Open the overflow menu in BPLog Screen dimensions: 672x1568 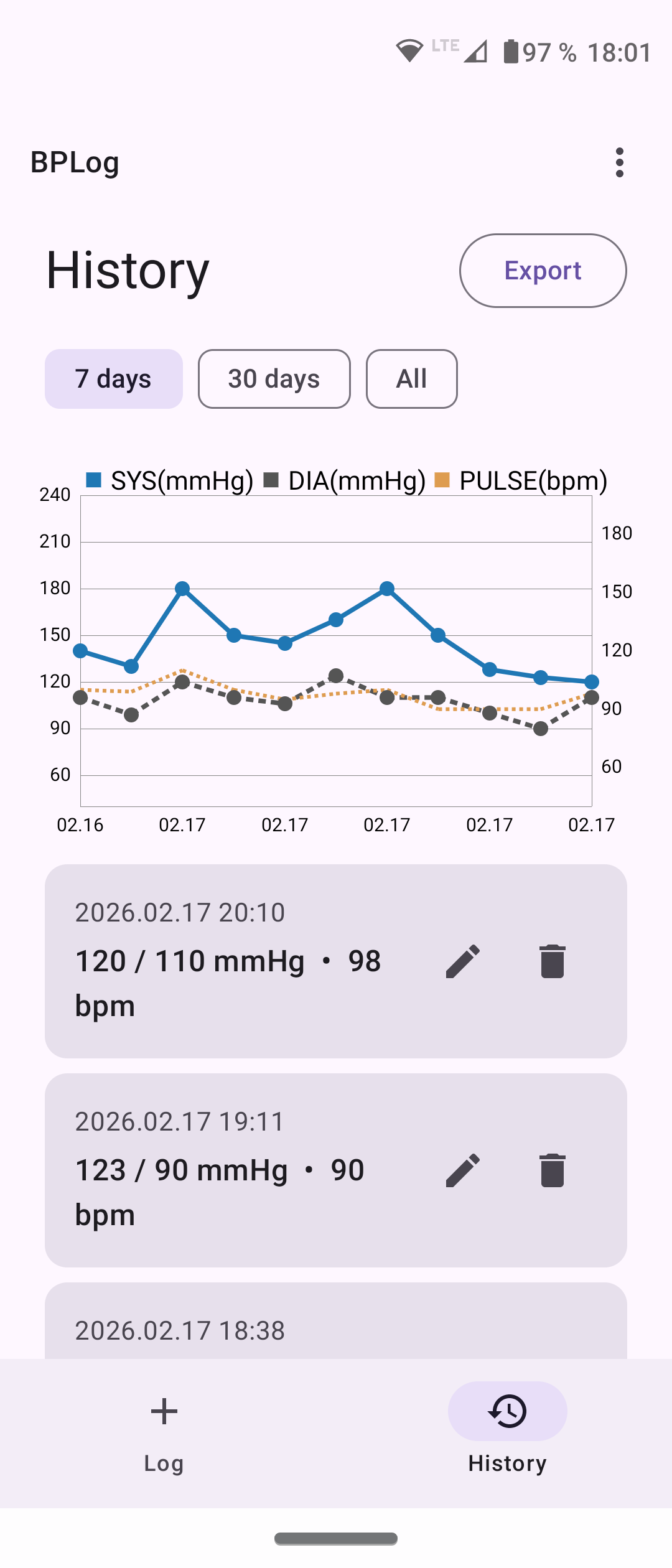pos(619,162)
